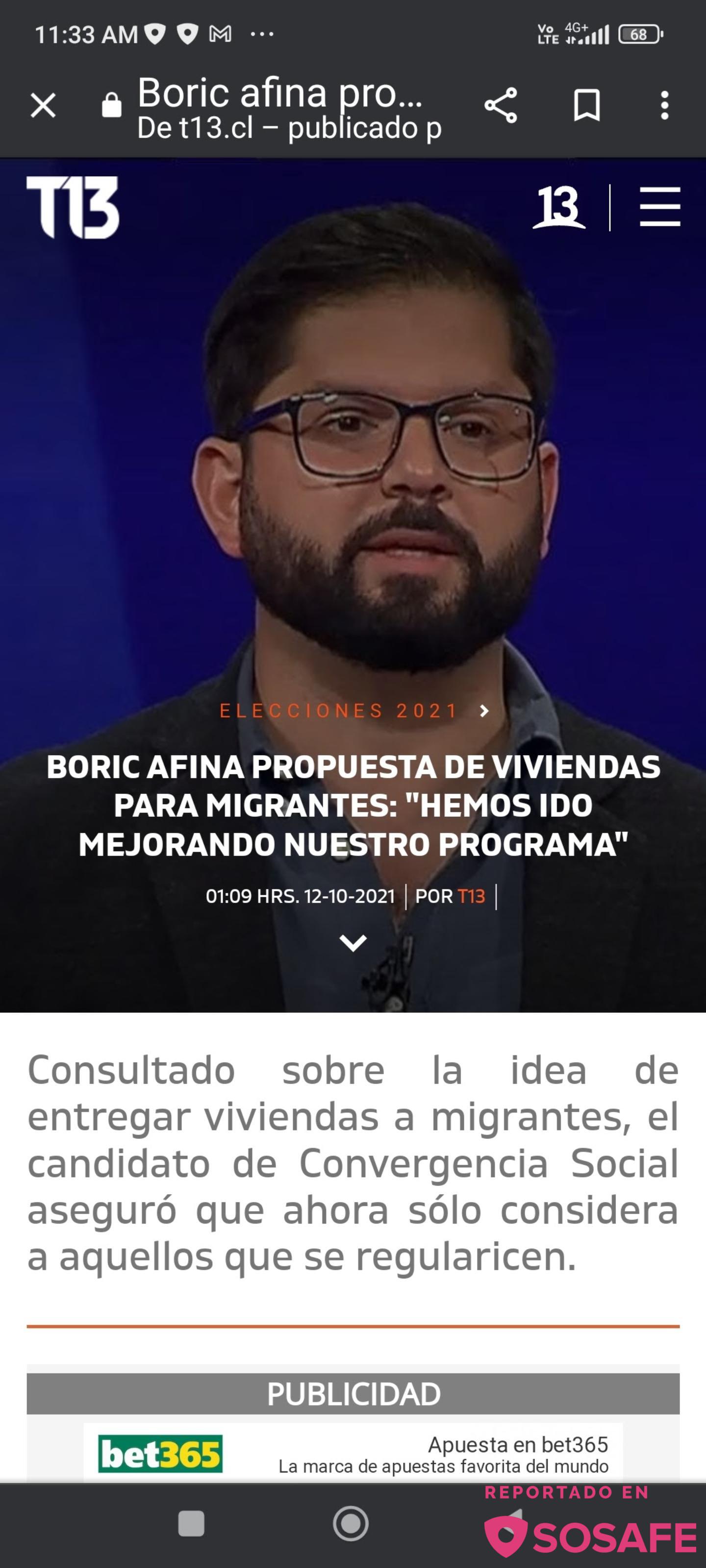Screen dimensions: 706x1568
Task: Bookmark this page
Action: tap(586, 106)
